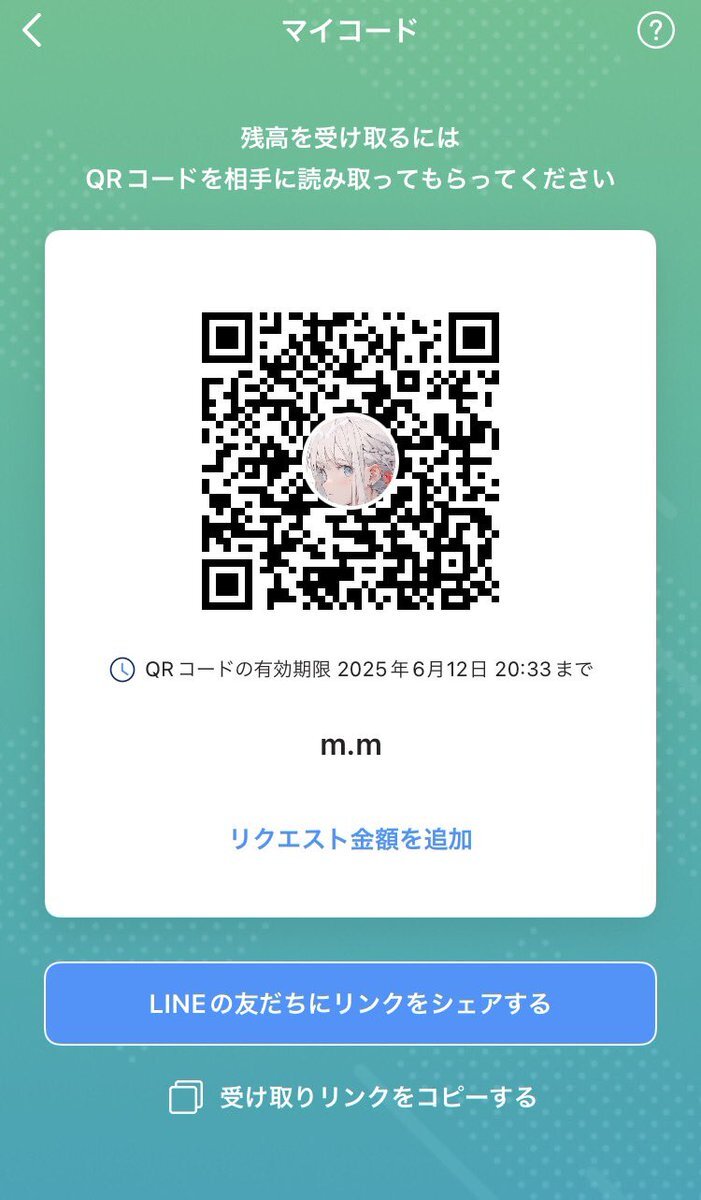The image size is (701, 1200).
Task: Tap リクエスト金額を追加 to add request amount
Action: 351,838
